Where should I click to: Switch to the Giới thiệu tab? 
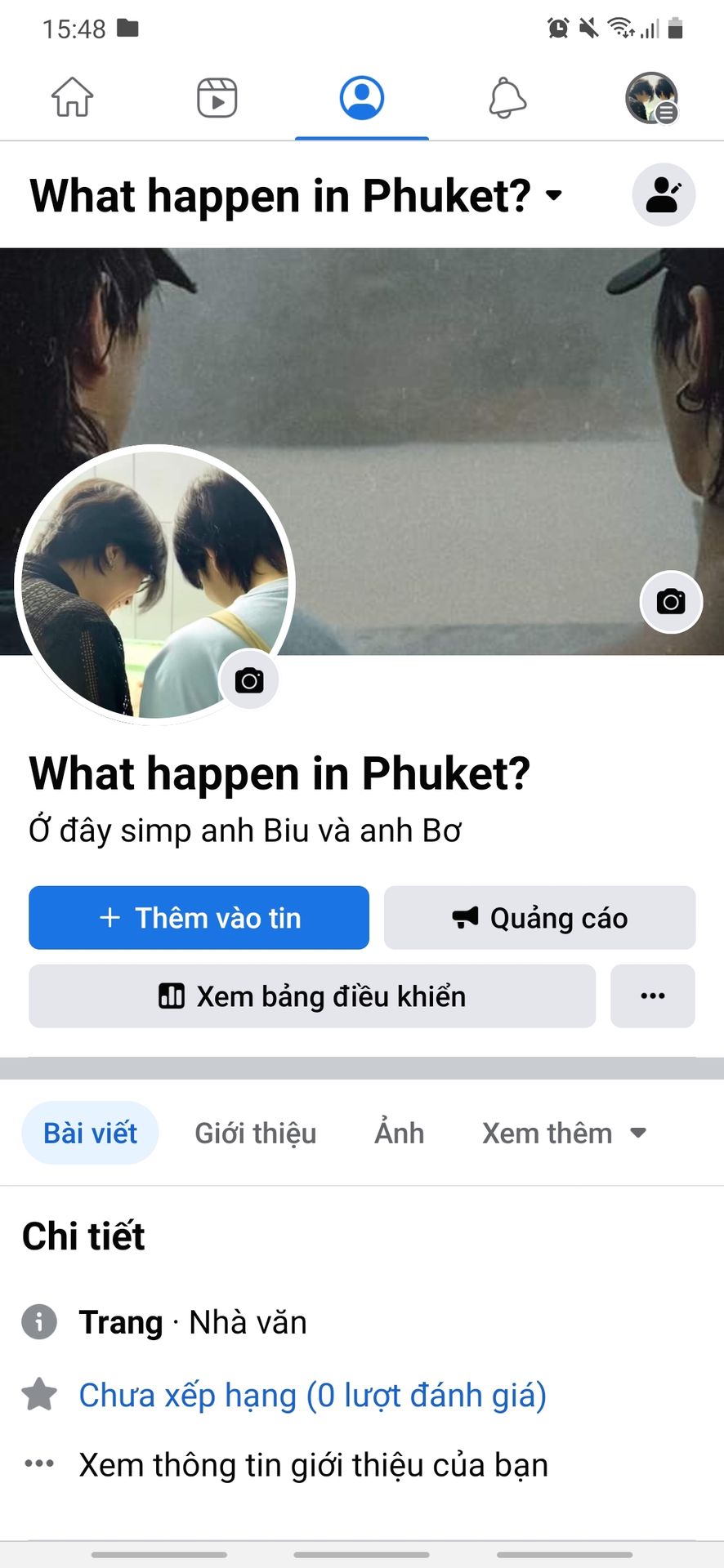256,1134
